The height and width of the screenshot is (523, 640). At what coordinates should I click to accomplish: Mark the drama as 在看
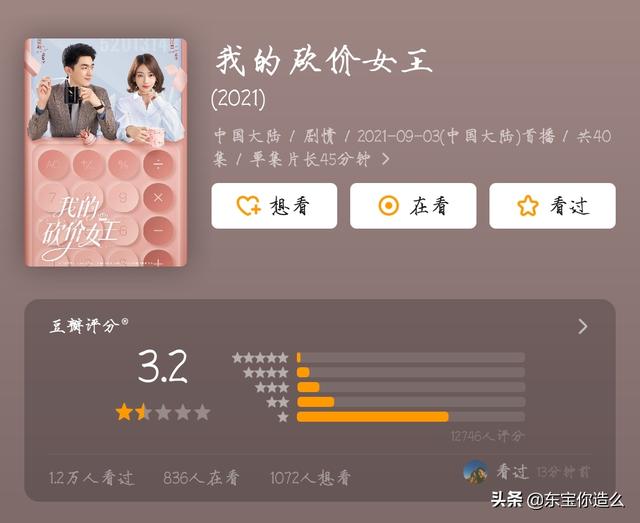pos(413,206)
